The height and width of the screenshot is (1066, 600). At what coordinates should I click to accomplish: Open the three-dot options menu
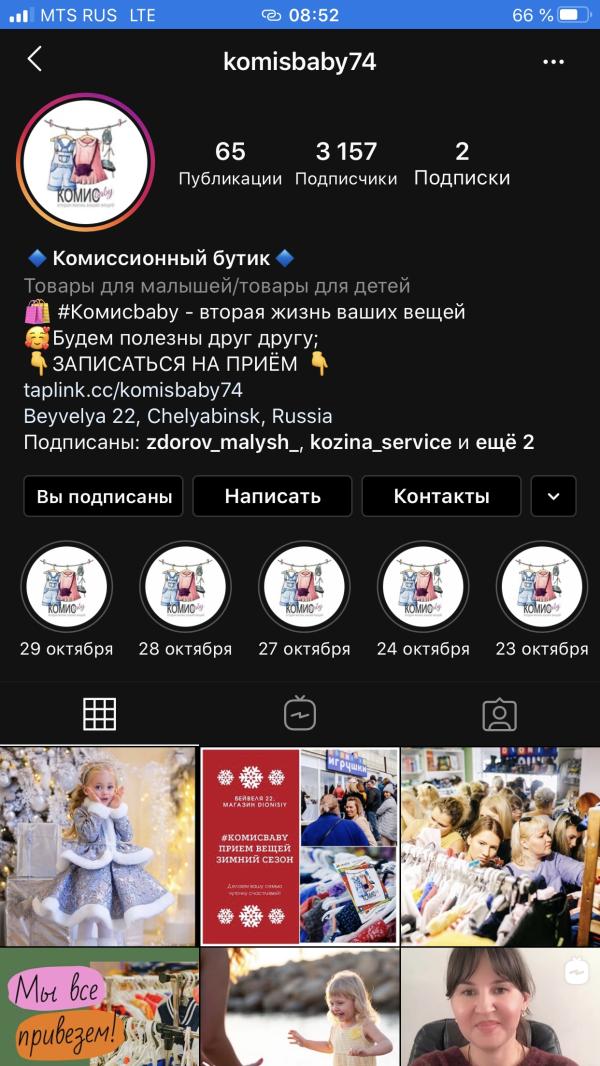pos(553,62)
